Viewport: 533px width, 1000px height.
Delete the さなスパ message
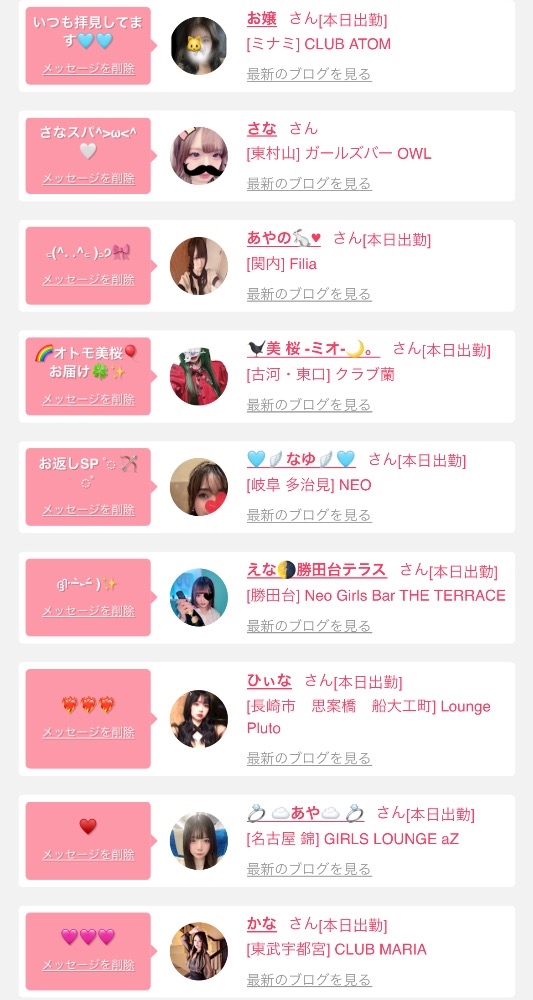(89, 179)
